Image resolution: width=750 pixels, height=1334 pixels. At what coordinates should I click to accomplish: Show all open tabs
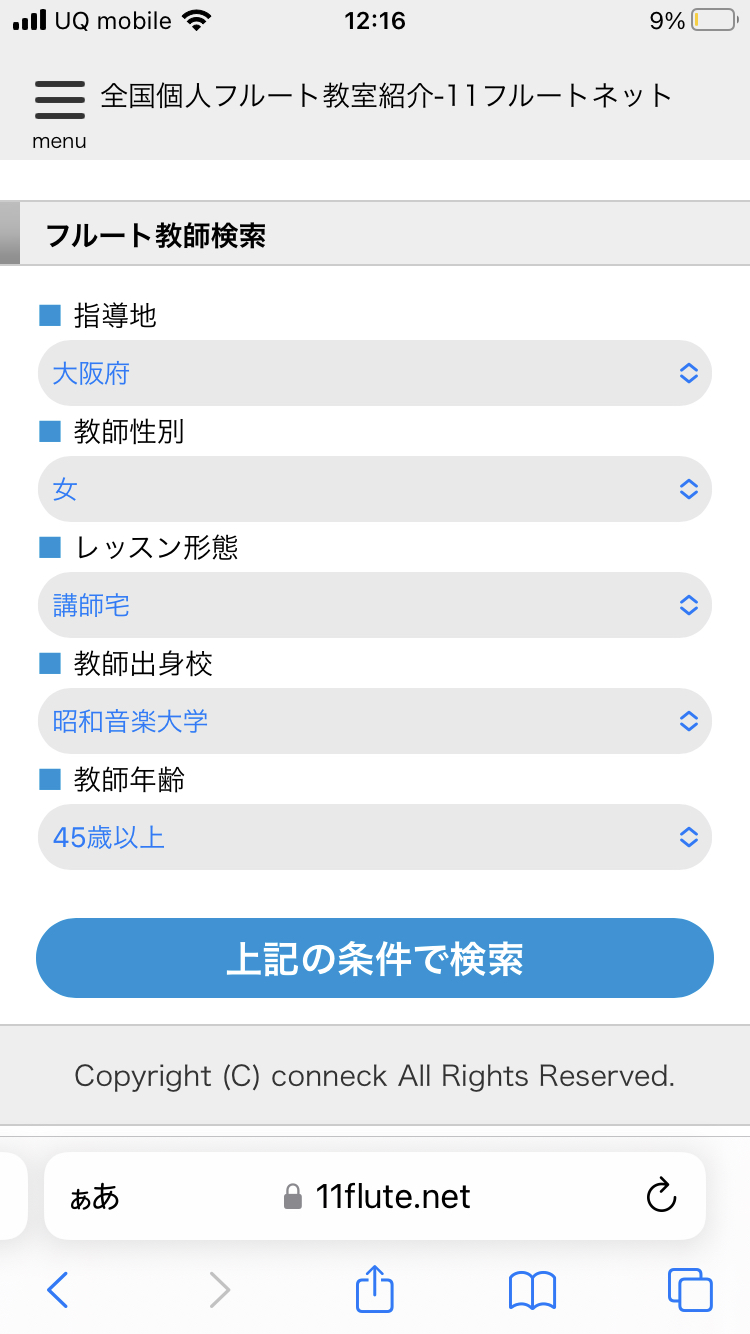pyautogui.click(x=690, y=1290)
